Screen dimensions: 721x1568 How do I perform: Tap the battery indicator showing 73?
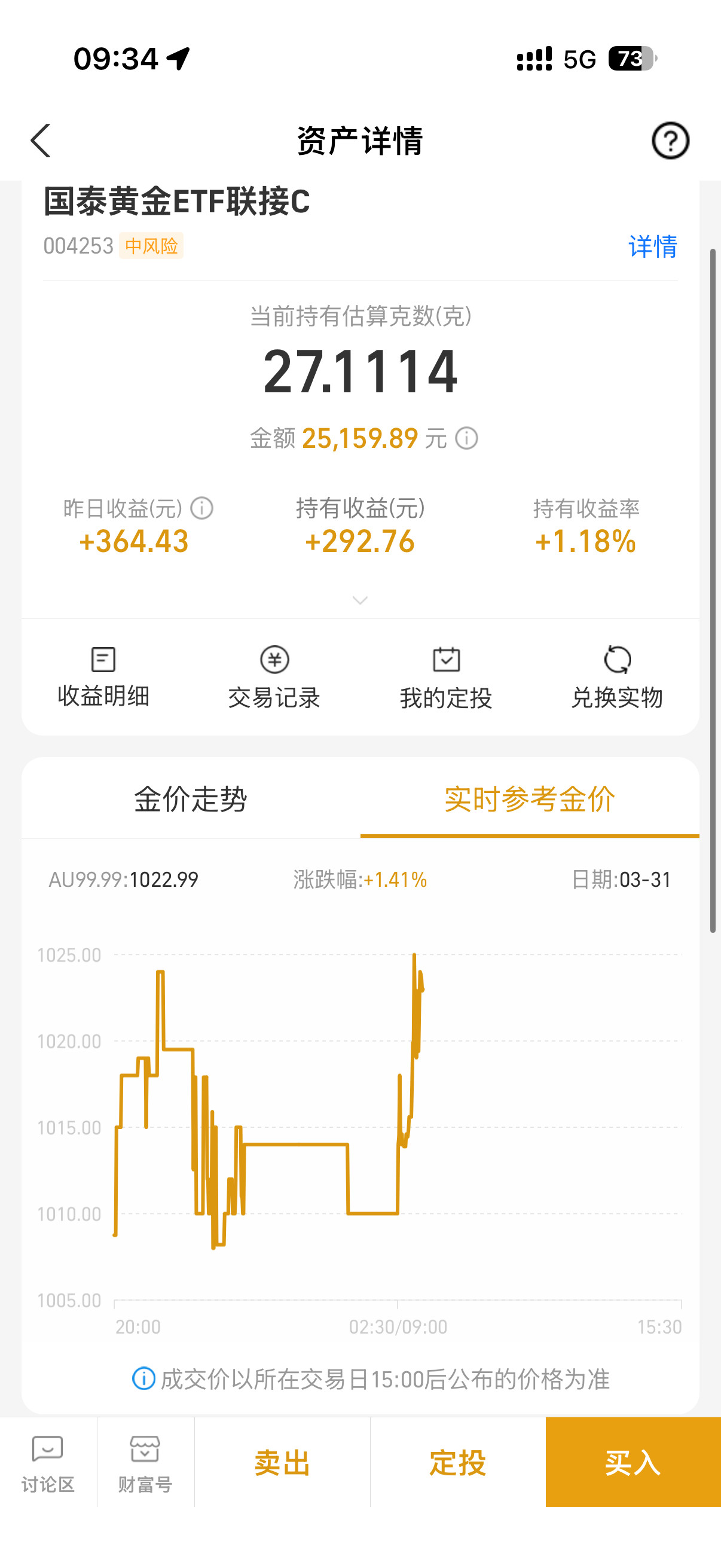[x=631, y=59]
